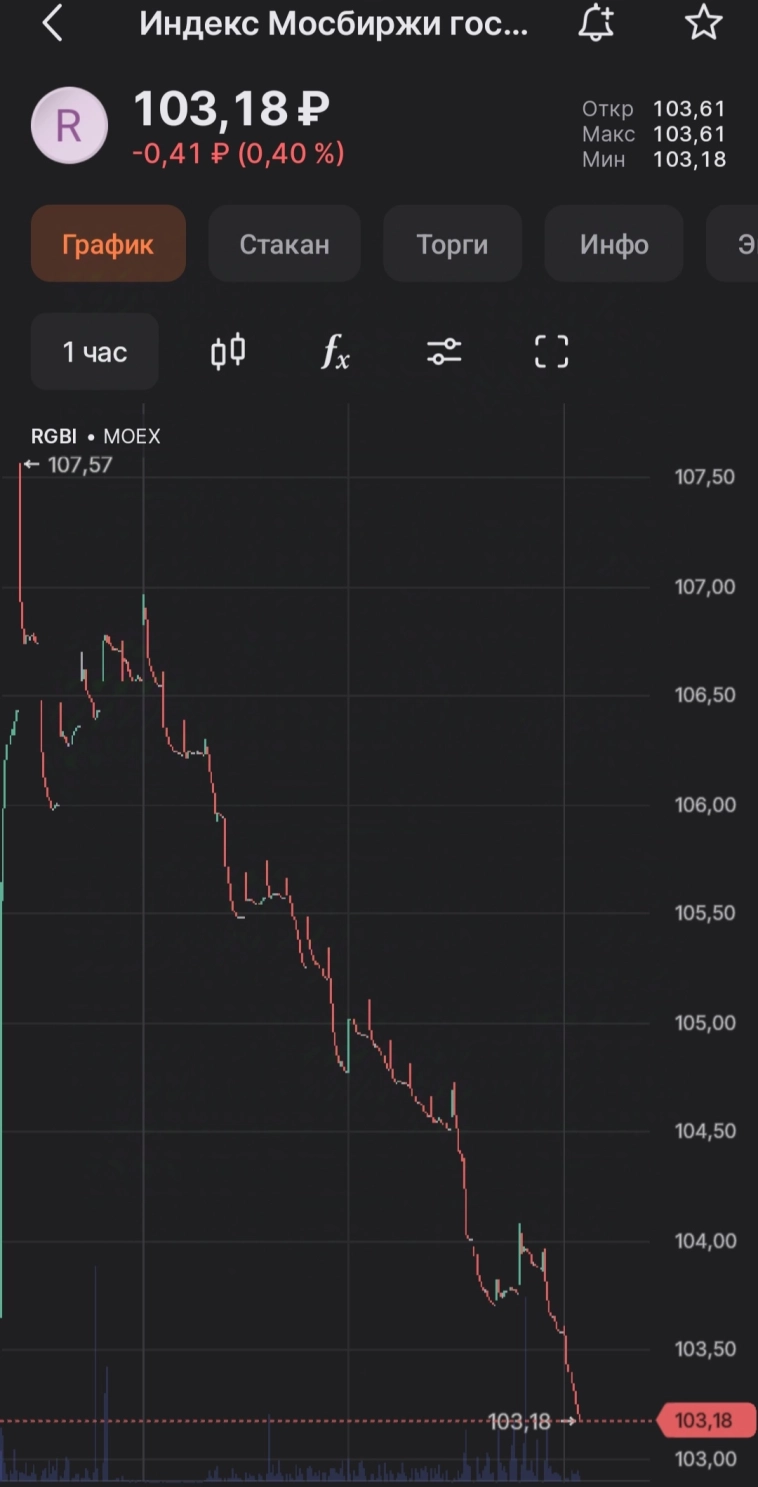758x1487 pixels.
Task: Create a price alert via the bell icon
Action: [596, 23]
